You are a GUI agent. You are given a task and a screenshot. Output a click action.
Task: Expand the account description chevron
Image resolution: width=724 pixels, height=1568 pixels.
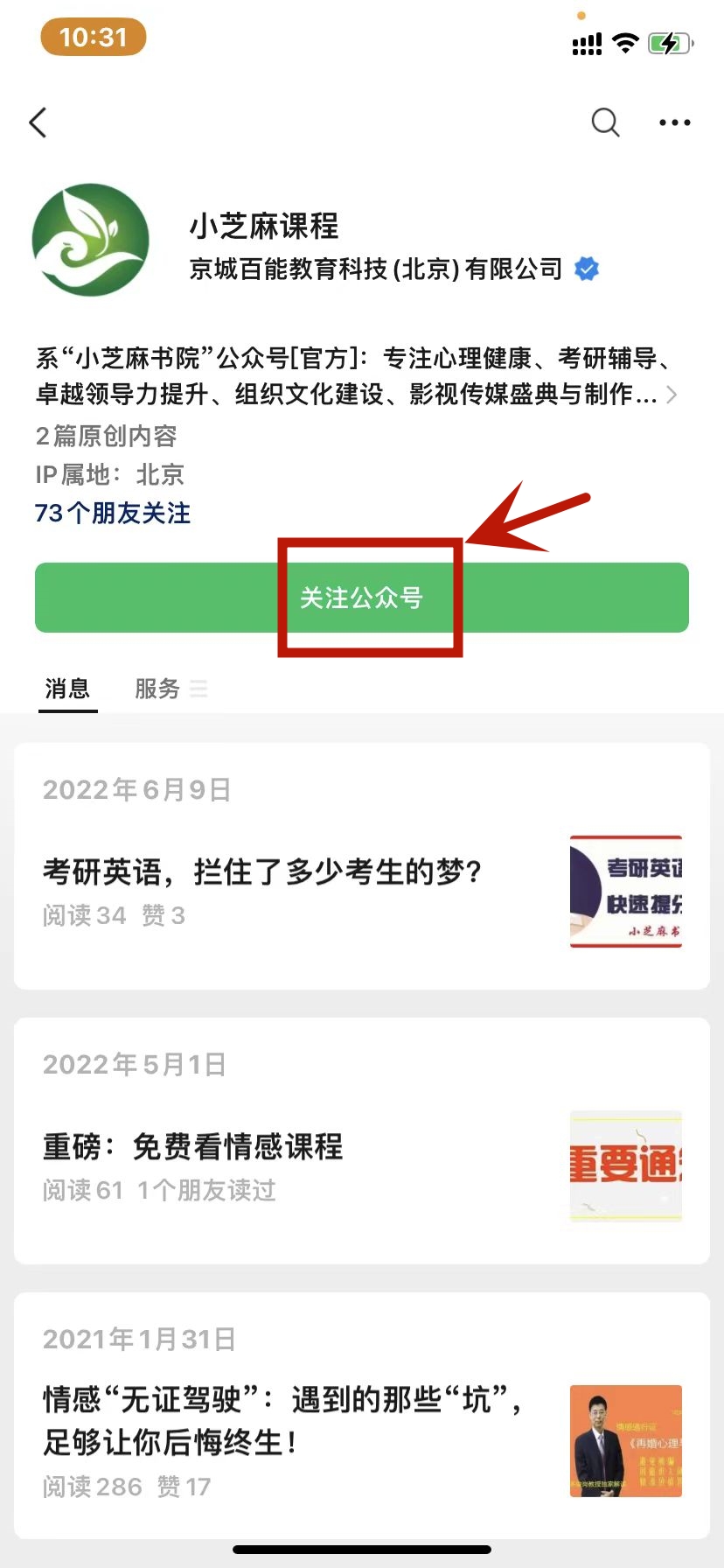click(672, 395)
